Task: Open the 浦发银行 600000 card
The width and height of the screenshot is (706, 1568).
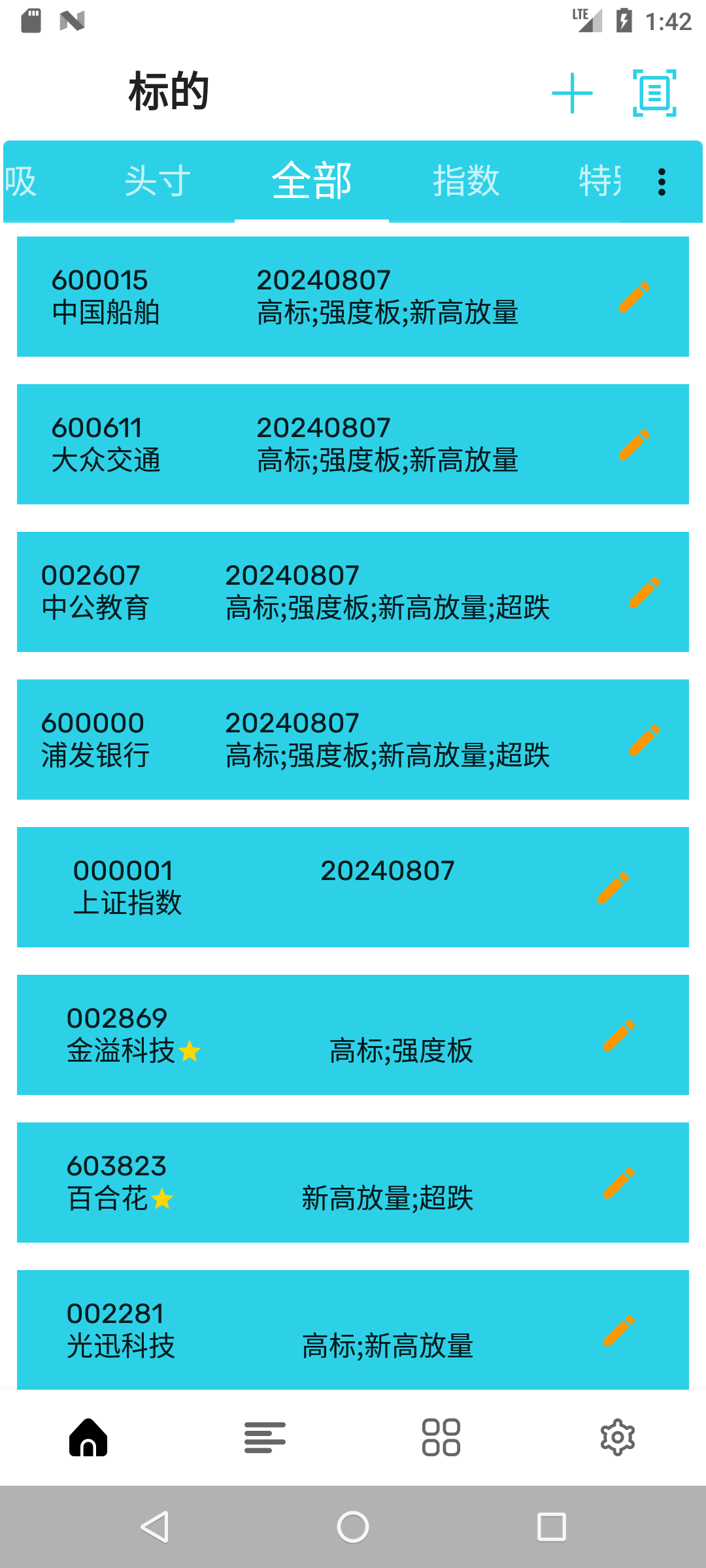Action: [353, 740]
